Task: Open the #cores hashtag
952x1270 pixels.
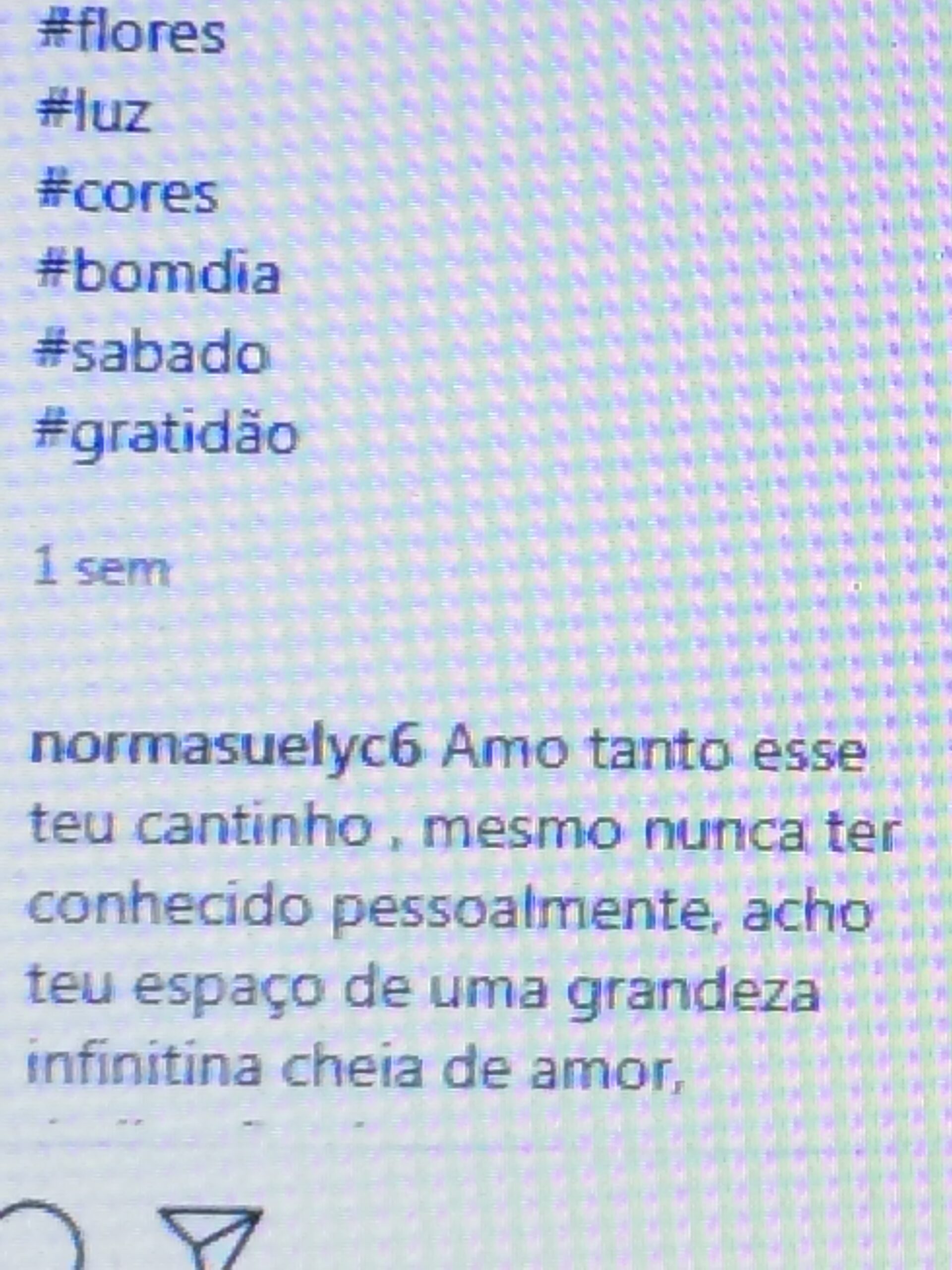Action: [127, 194]
